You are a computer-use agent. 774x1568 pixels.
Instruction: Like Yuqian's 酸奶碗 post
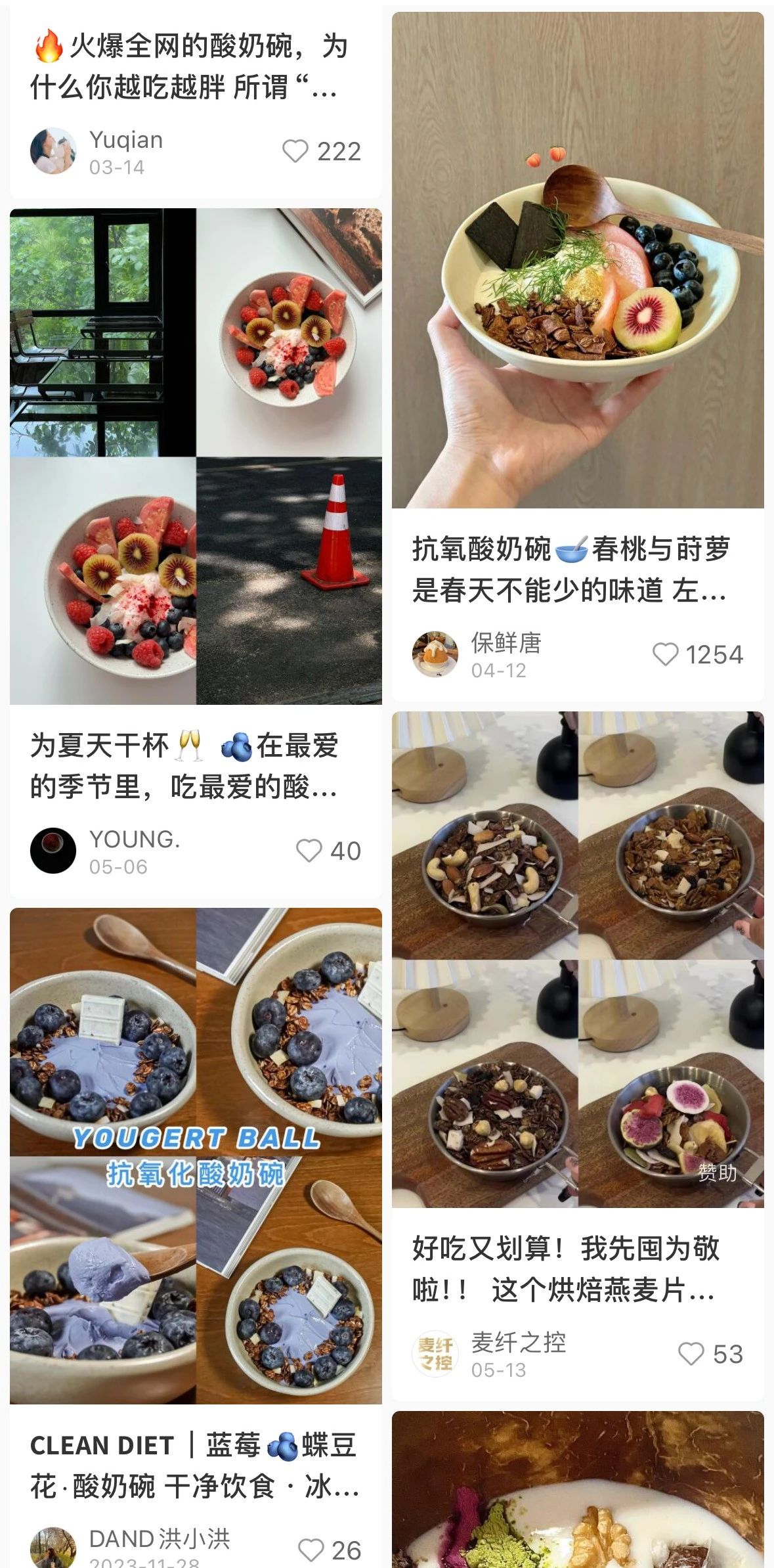coord(295,152)
